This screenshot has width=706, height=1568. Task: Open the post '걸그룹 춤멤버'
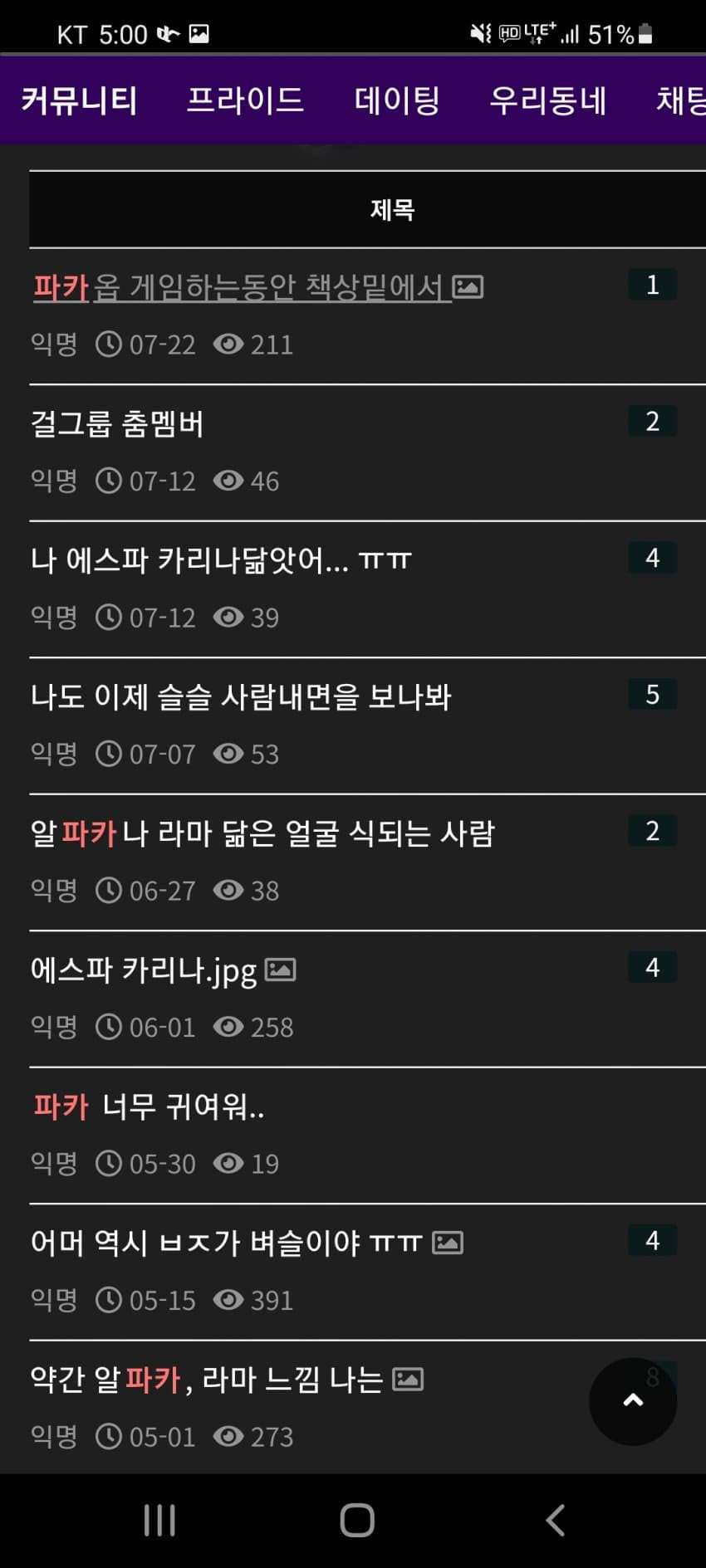coord(117,424)
